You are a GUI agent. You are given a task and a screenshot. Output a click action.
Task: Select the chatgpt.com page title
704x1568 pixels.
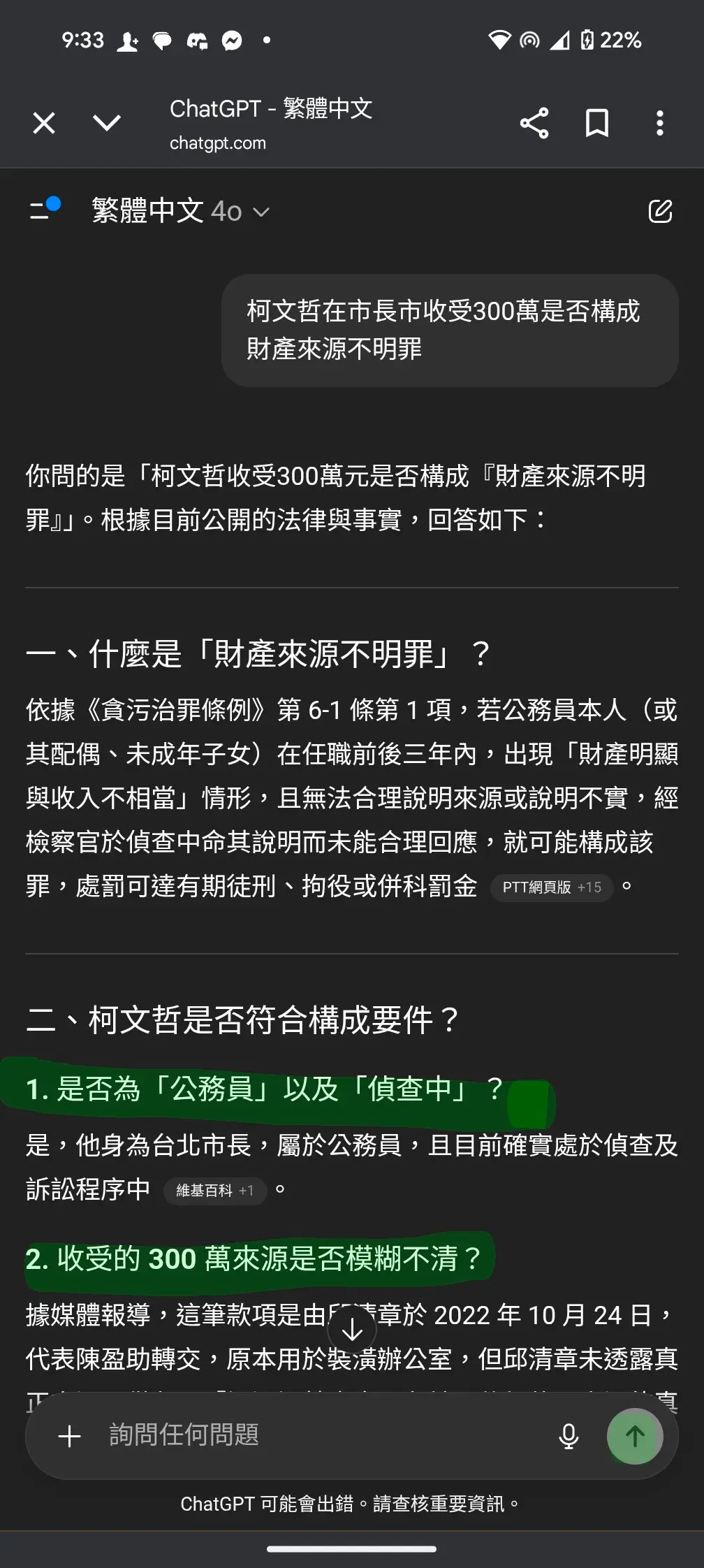coord(217,143)
